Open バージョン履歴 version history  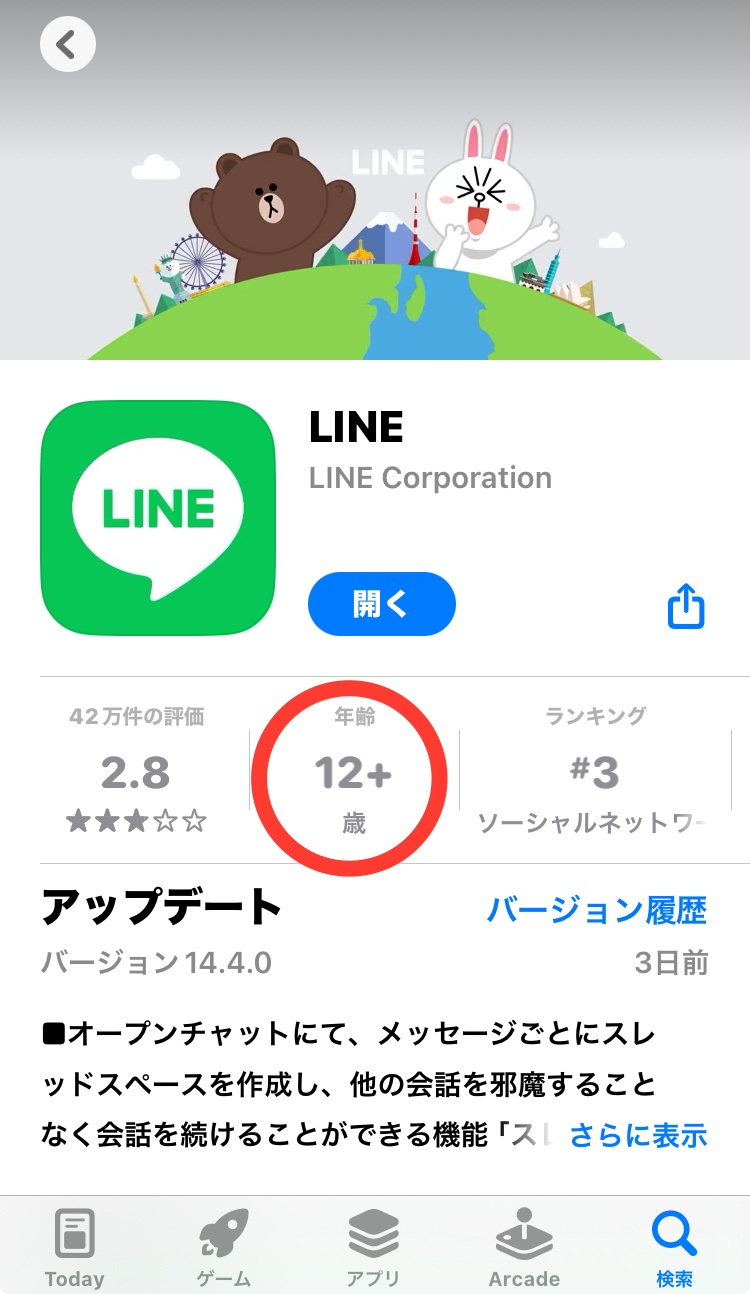[596, 910]
